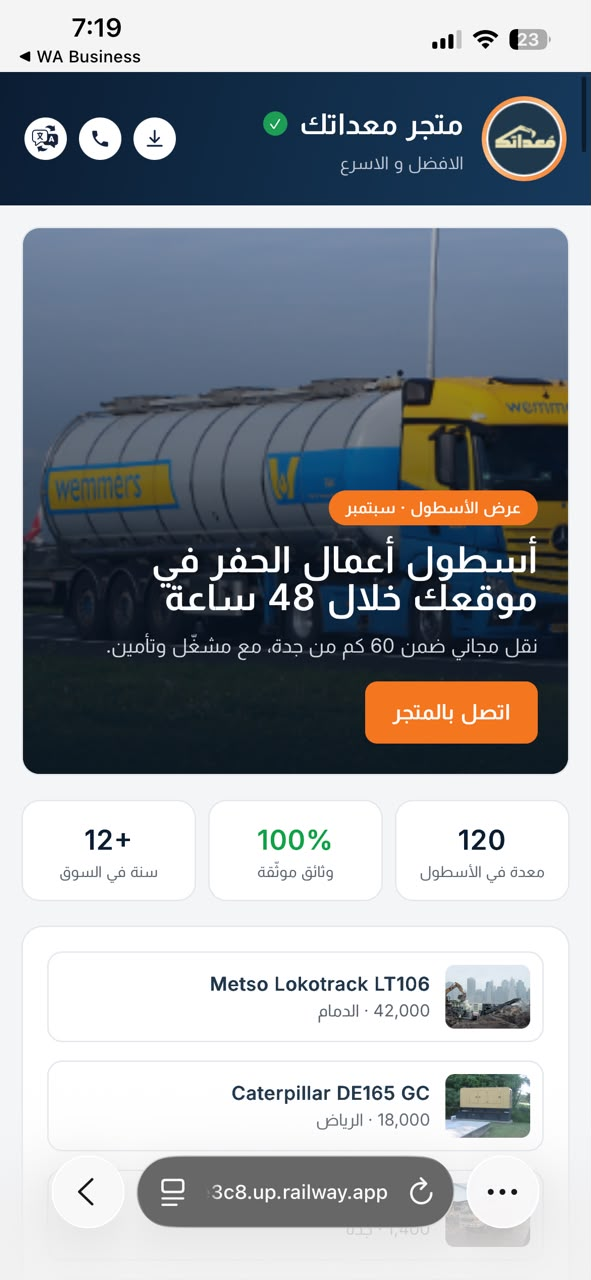The image size is (591, 1280).
Task: Go back with the browser back arrow
Action: (x=87, y=1192)
